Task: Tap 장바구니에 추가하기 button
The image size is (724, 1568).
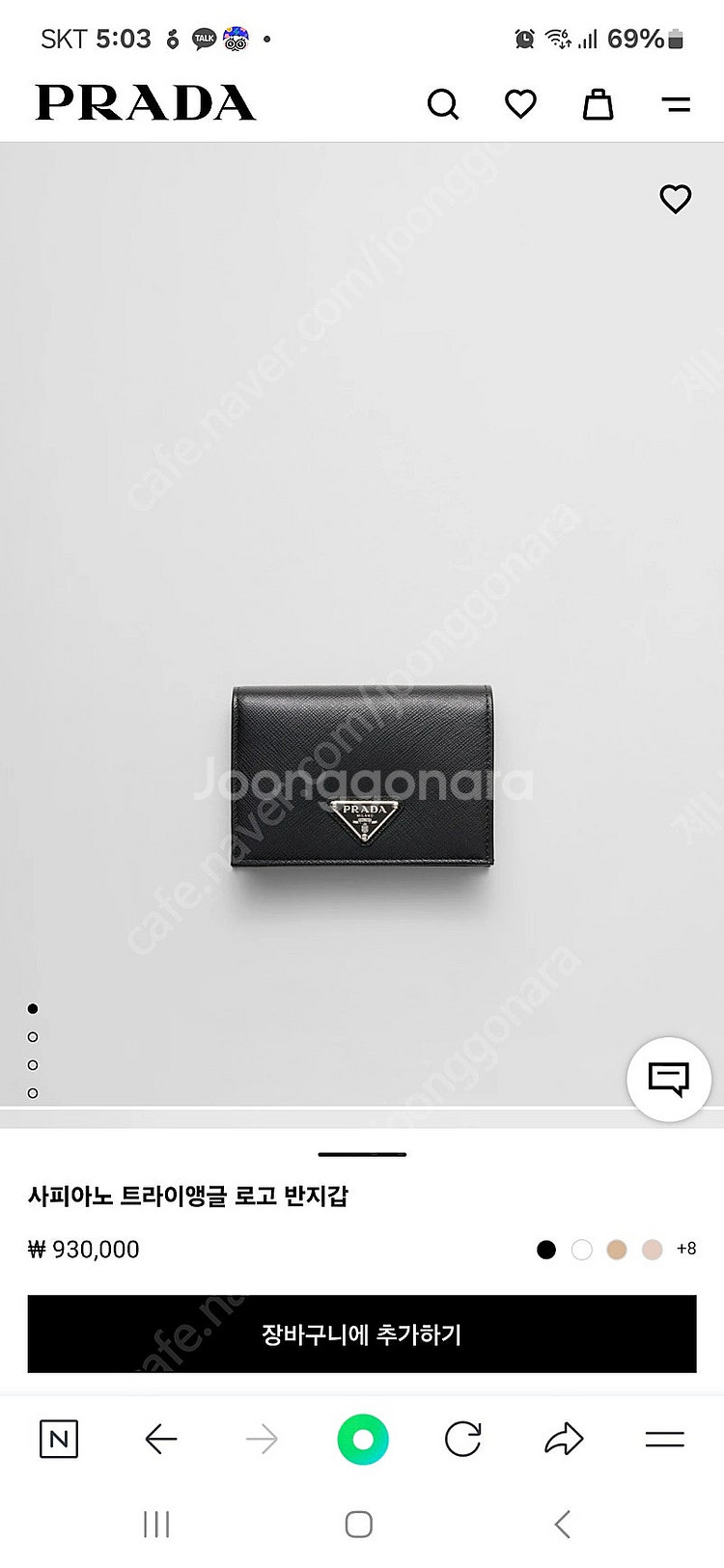Action: 362,1334
